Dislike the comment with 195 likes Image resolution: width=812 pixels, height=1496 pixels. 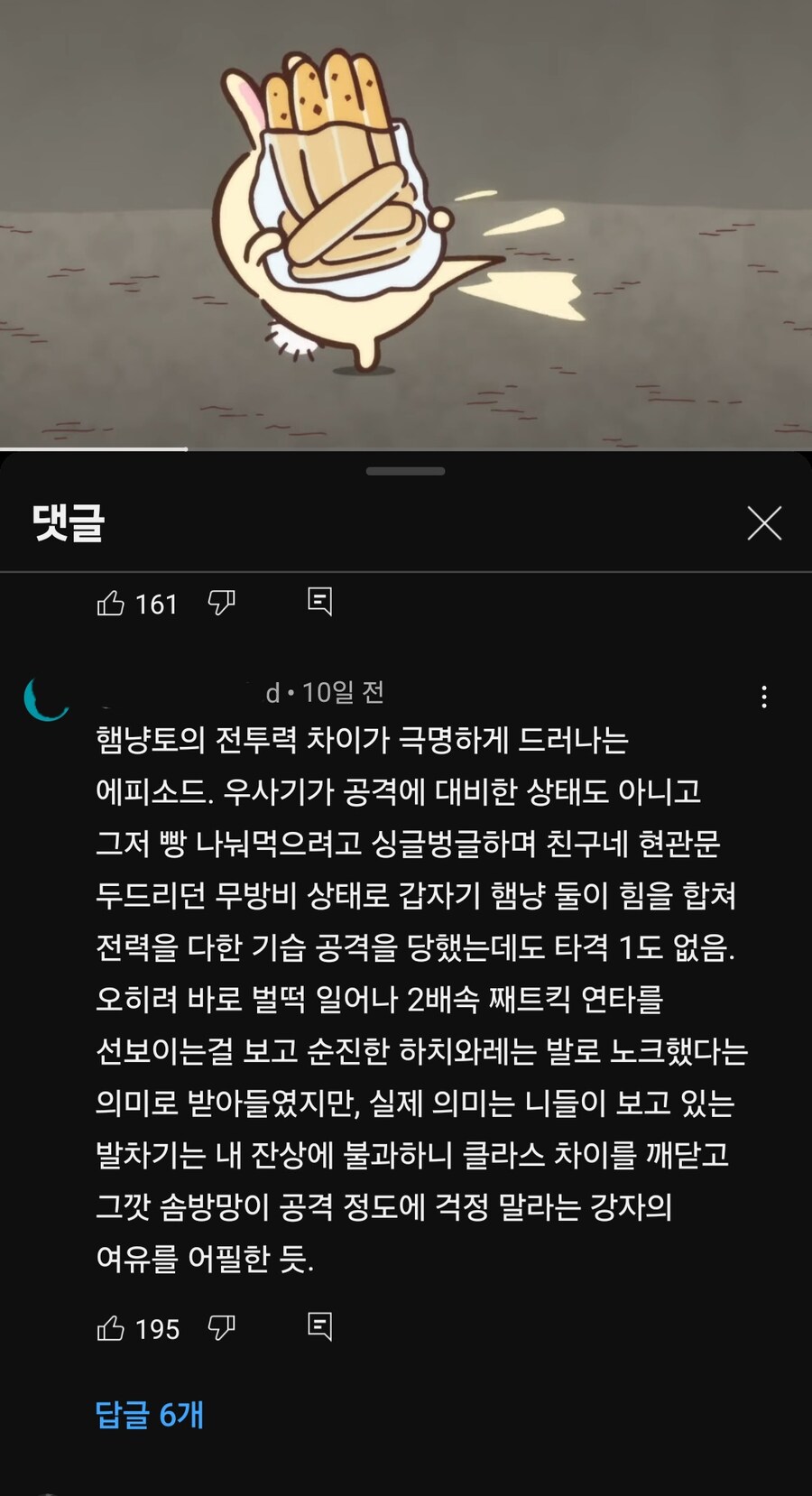coord(221,1328)
